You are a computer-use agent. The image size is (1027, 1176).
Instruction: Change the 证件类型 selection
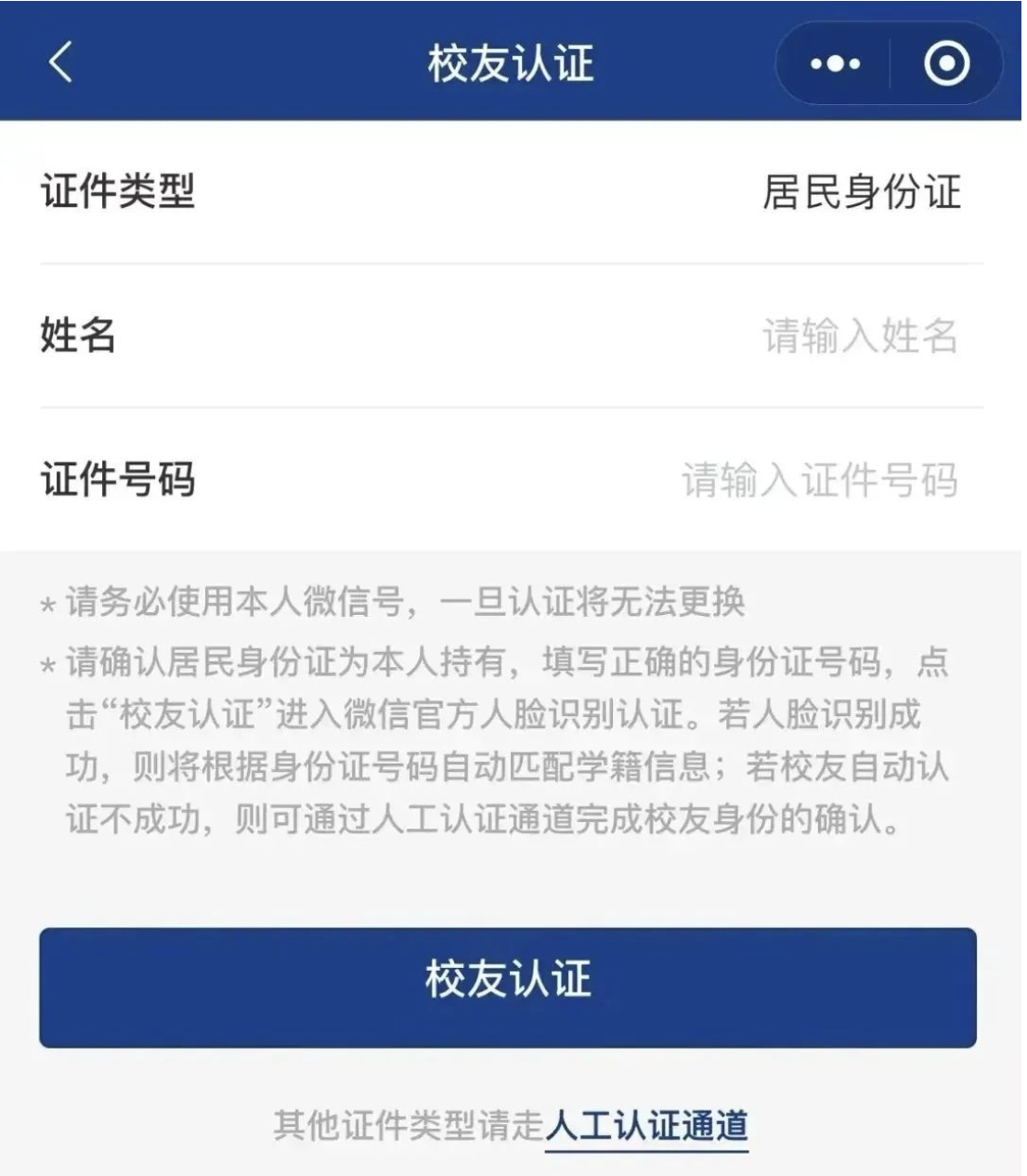point(861,192)
